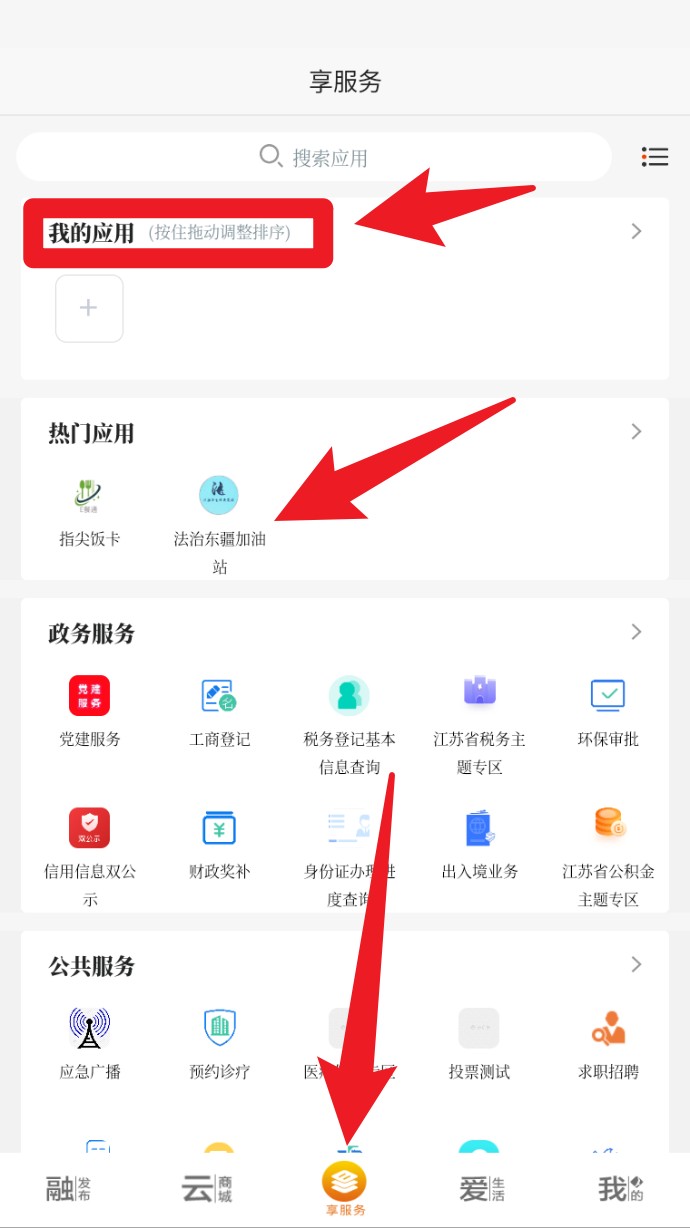Go to the 爱生活 tab
Image resolution: width=690 pixels, height=1228 pixels.
(481, 1189)
